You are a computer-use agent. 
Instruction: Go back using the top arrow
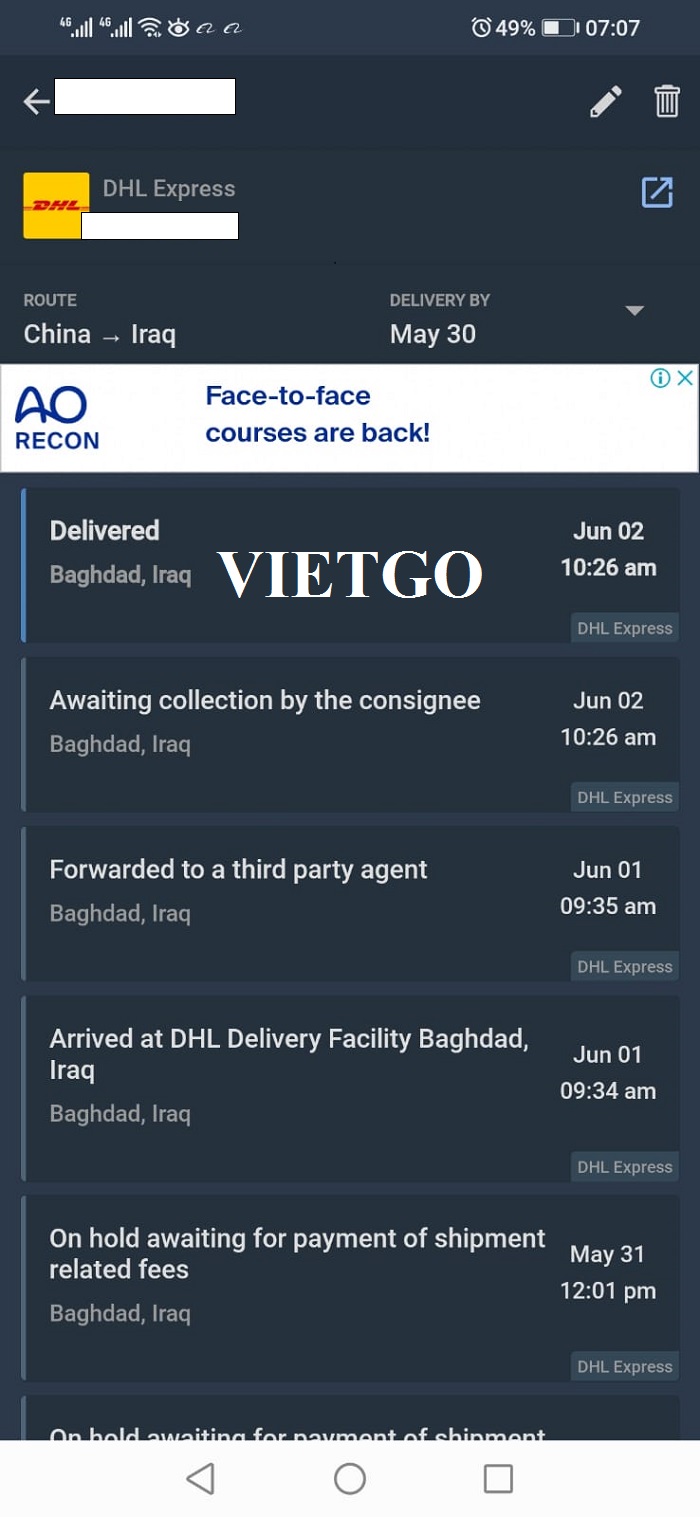coord(37,101)
